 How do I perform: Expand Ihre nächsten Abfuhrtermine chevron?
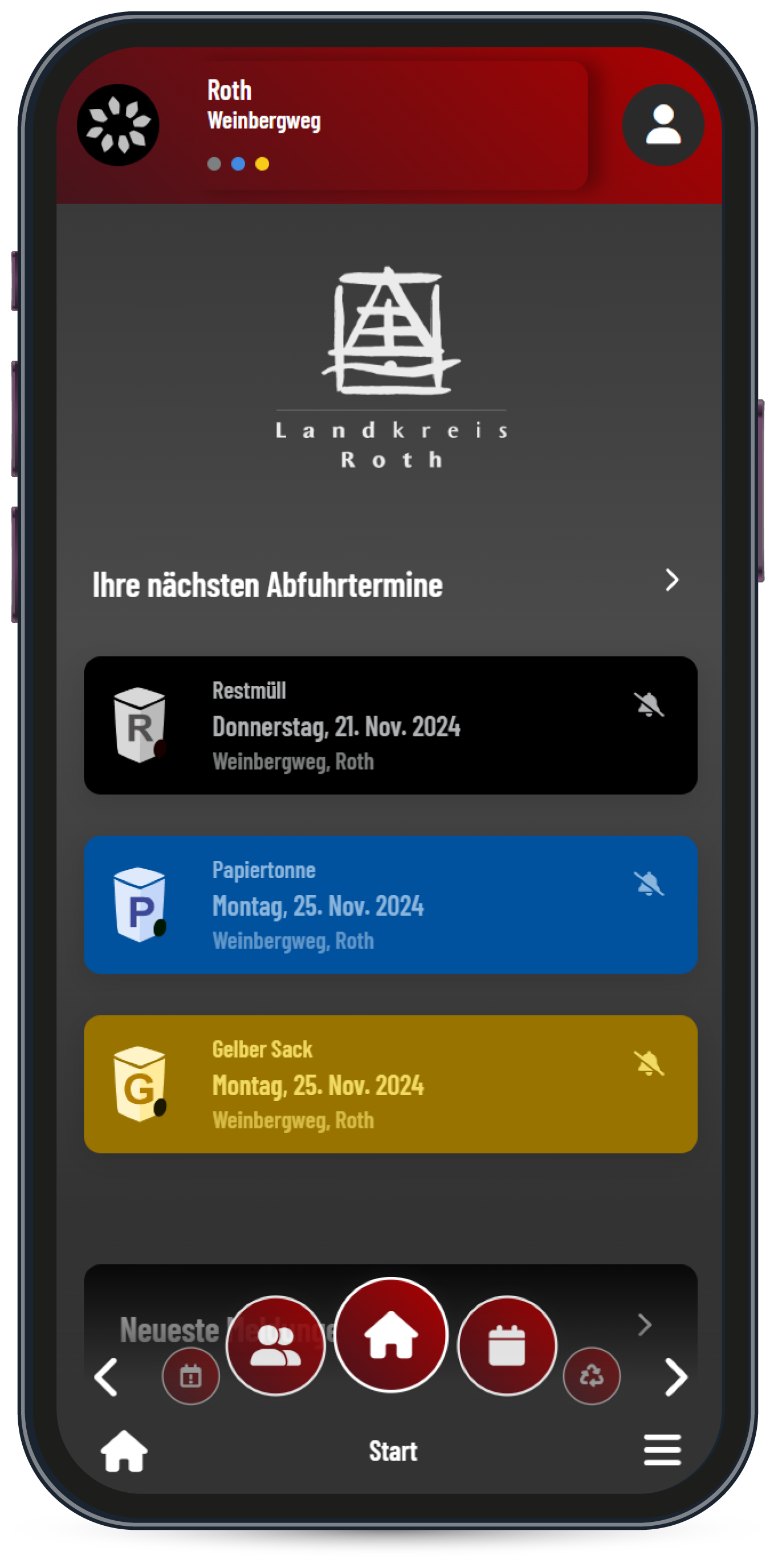[671, 579]
